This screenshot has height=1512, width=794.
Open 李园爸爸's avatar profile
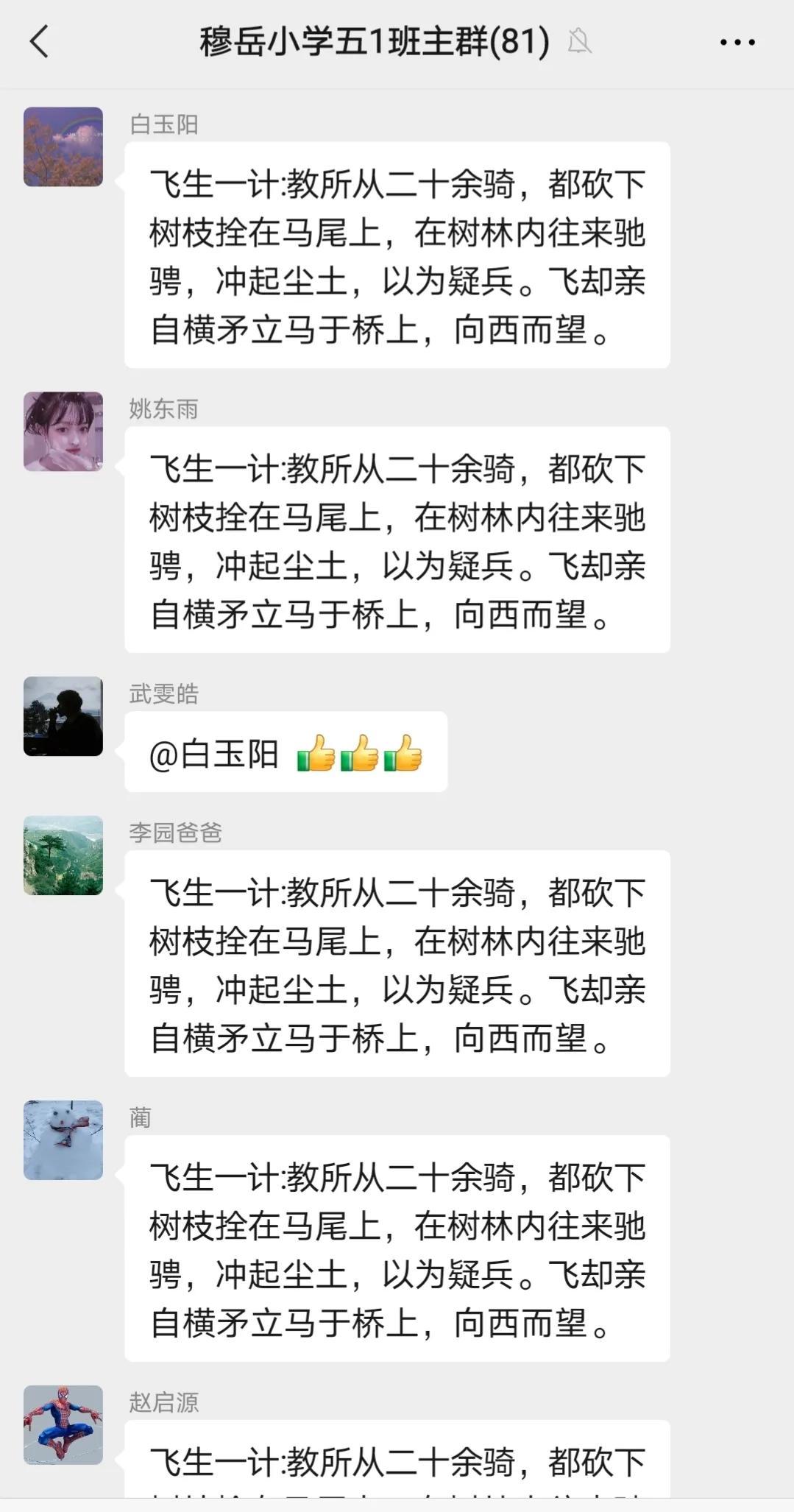point(63,855)
